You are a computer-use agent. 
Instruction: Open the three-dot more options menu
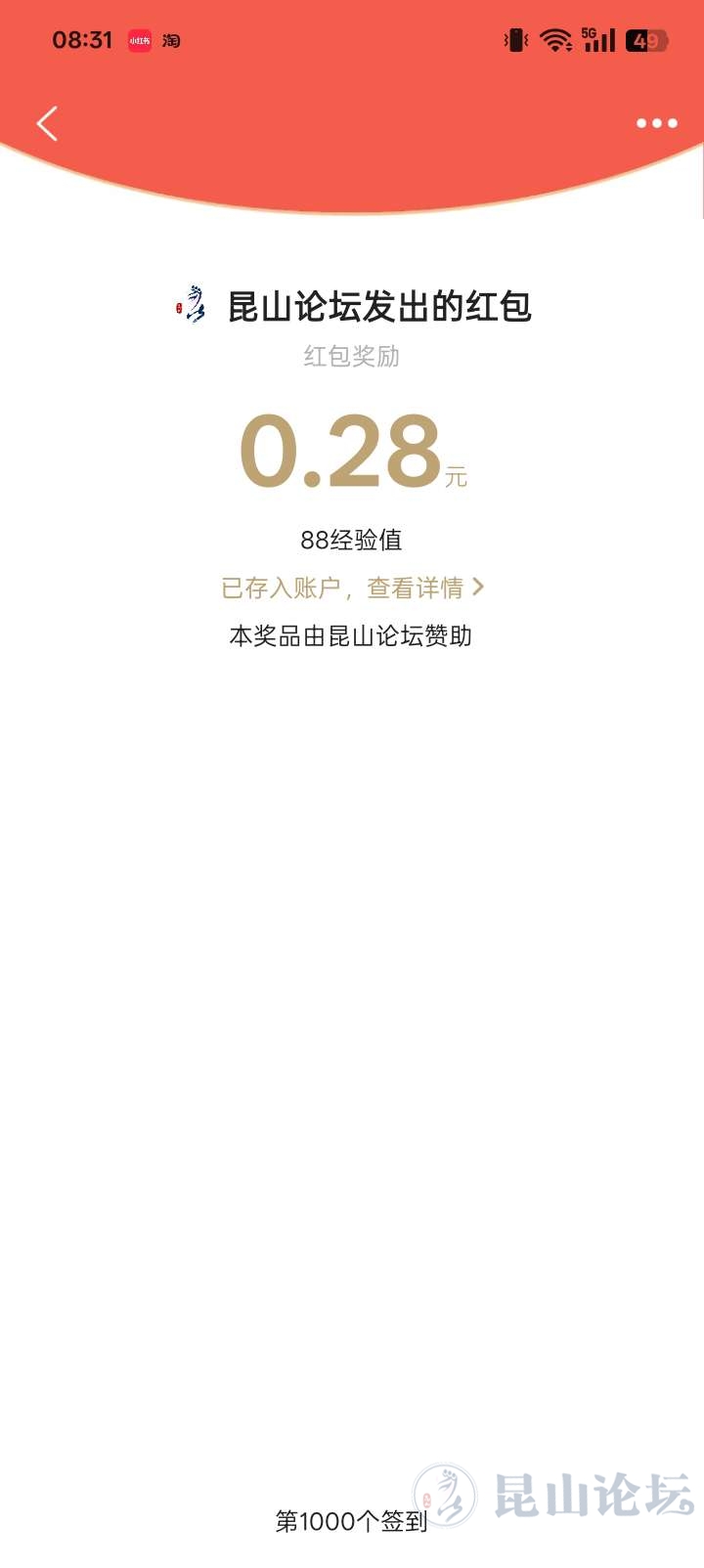pyautogui.click(x=656, y=123)
